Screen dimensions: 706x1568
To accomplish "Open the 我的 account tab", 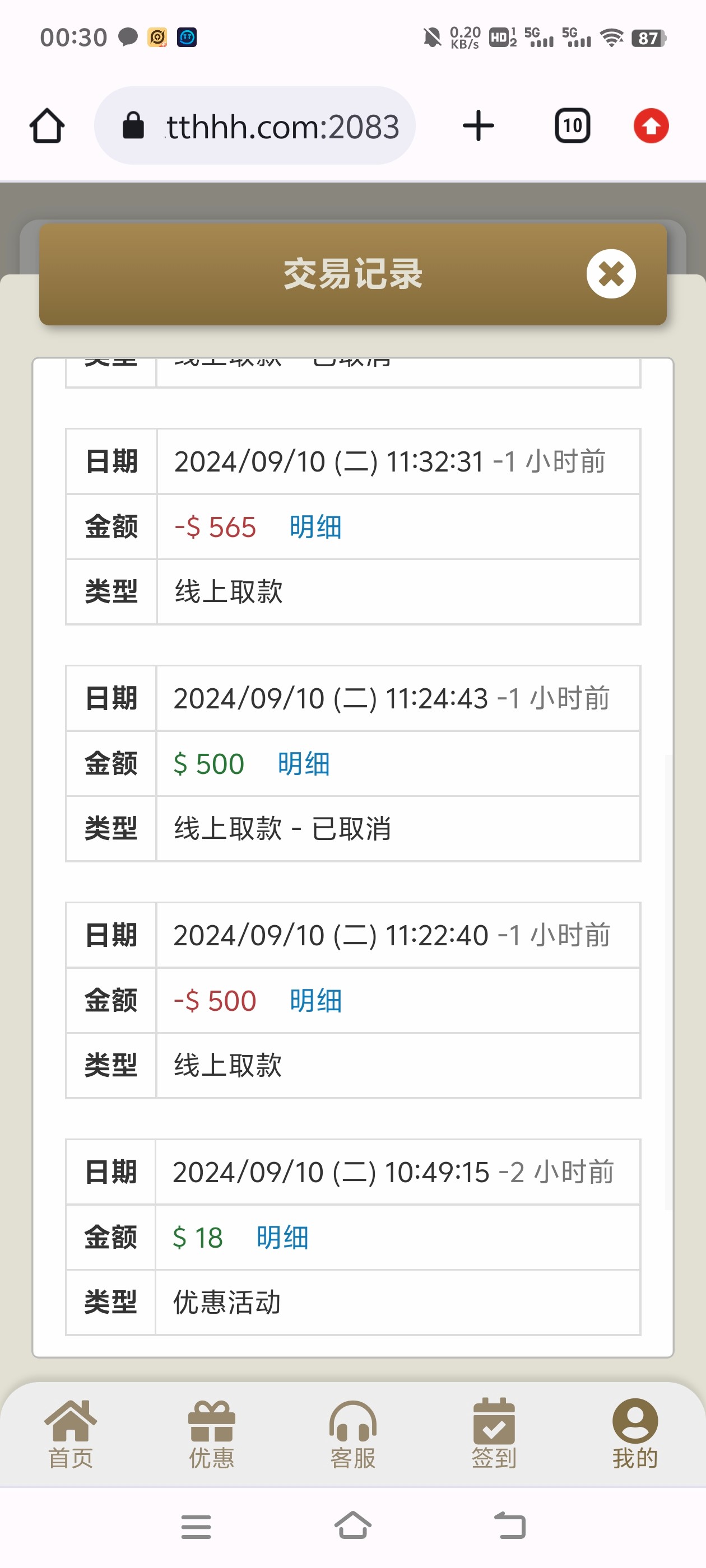I will pyautogui.click(x=635, y=1434).
